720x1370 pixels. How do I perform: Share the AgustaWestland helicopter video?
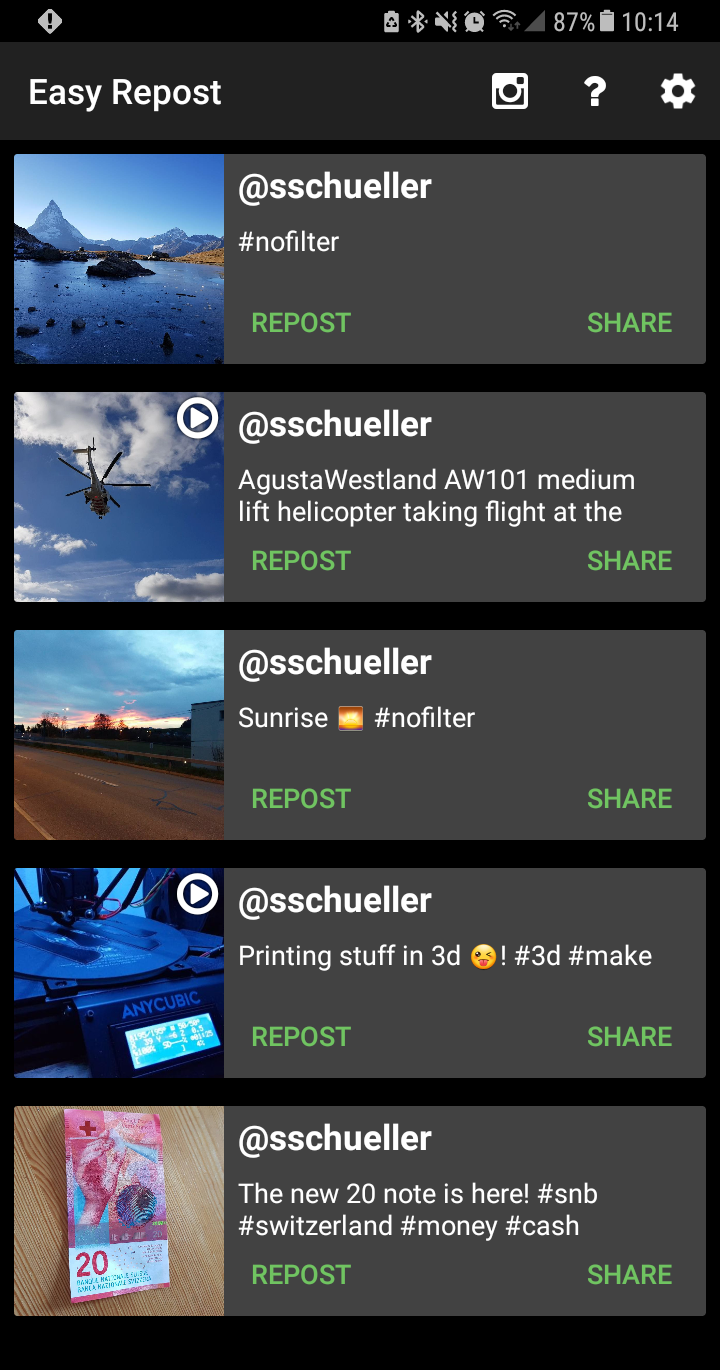[629, 561]
